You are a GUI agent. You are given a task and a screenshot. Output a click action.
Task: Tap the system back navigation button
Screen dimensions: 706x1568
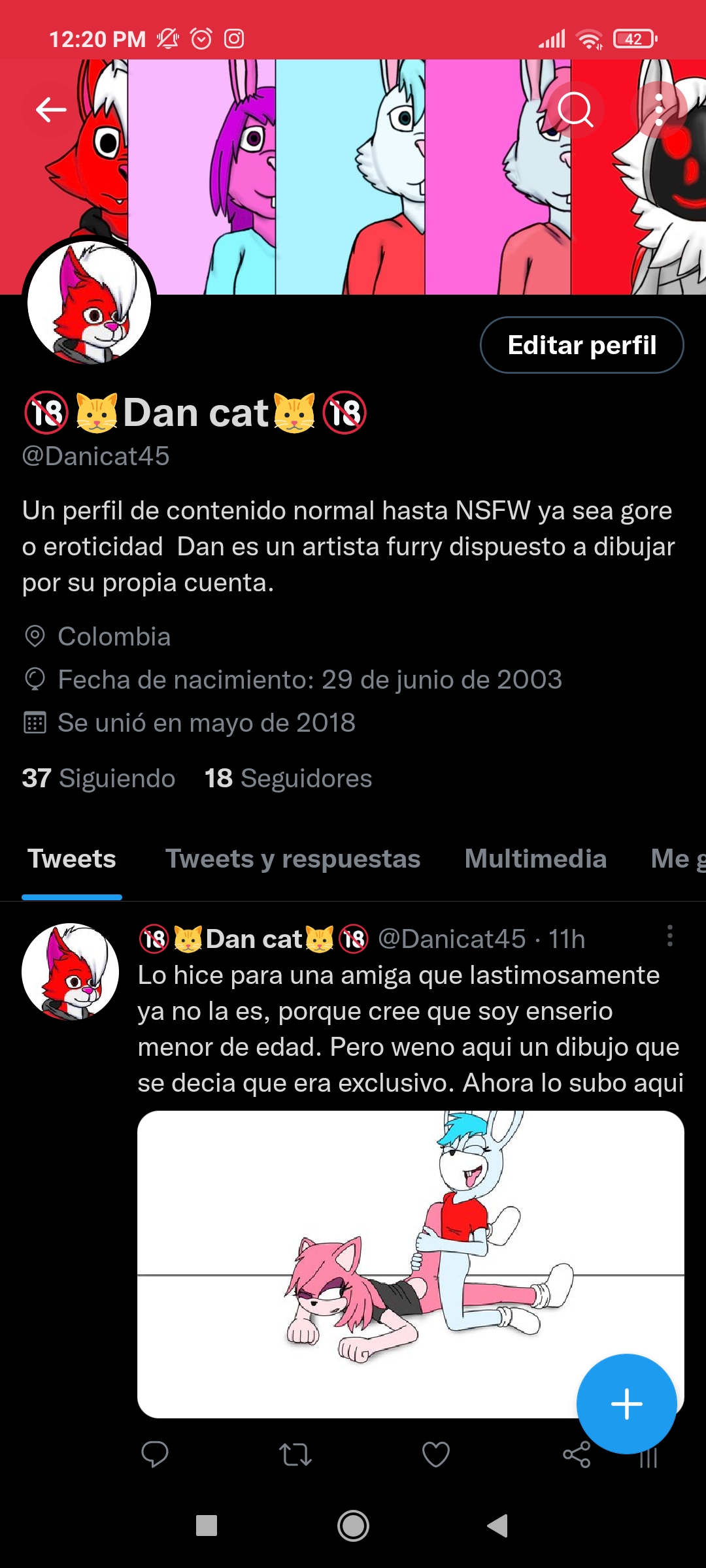click(498, 1526)
